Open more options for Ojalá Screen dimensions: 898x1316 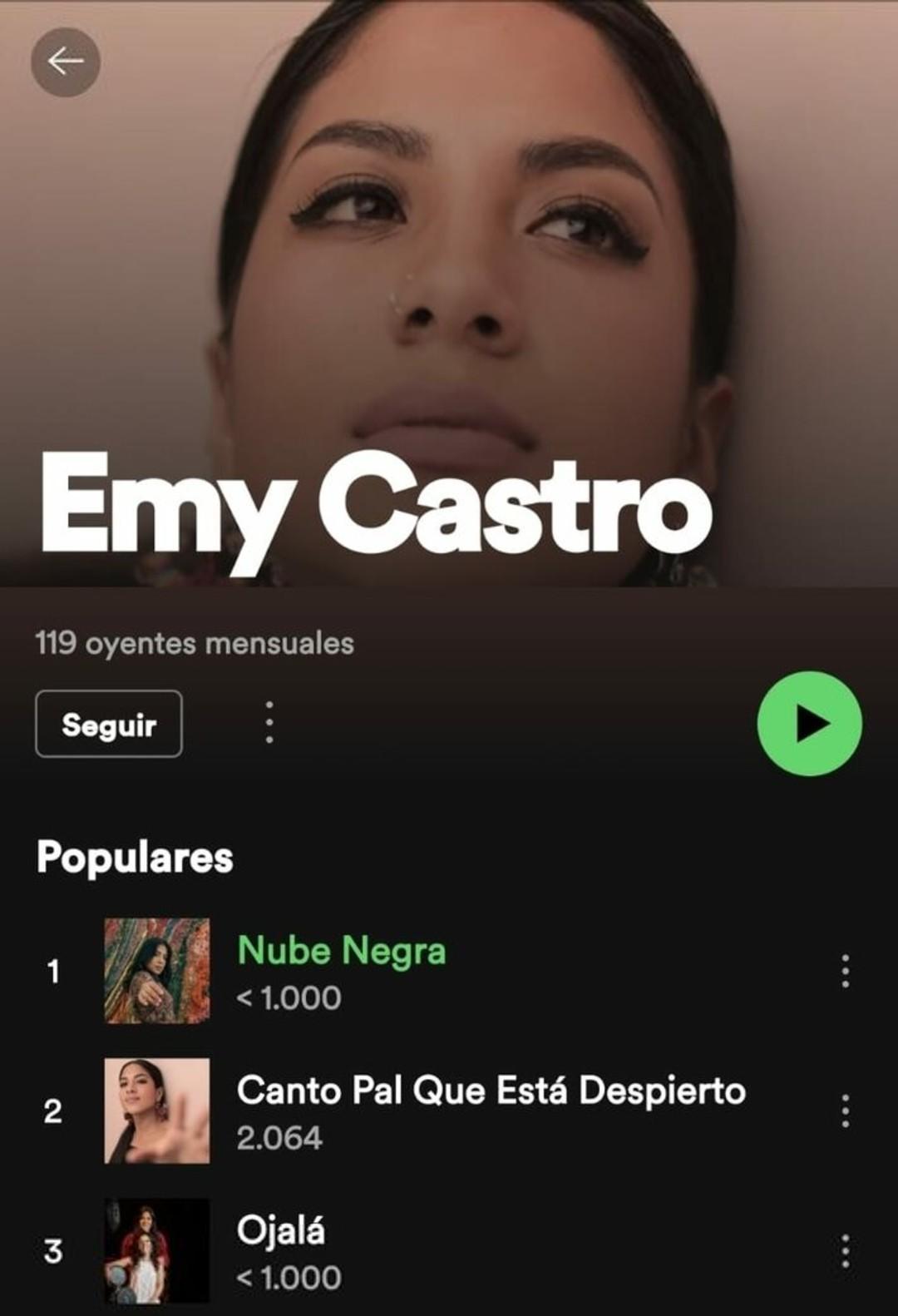pos(845,1250)
